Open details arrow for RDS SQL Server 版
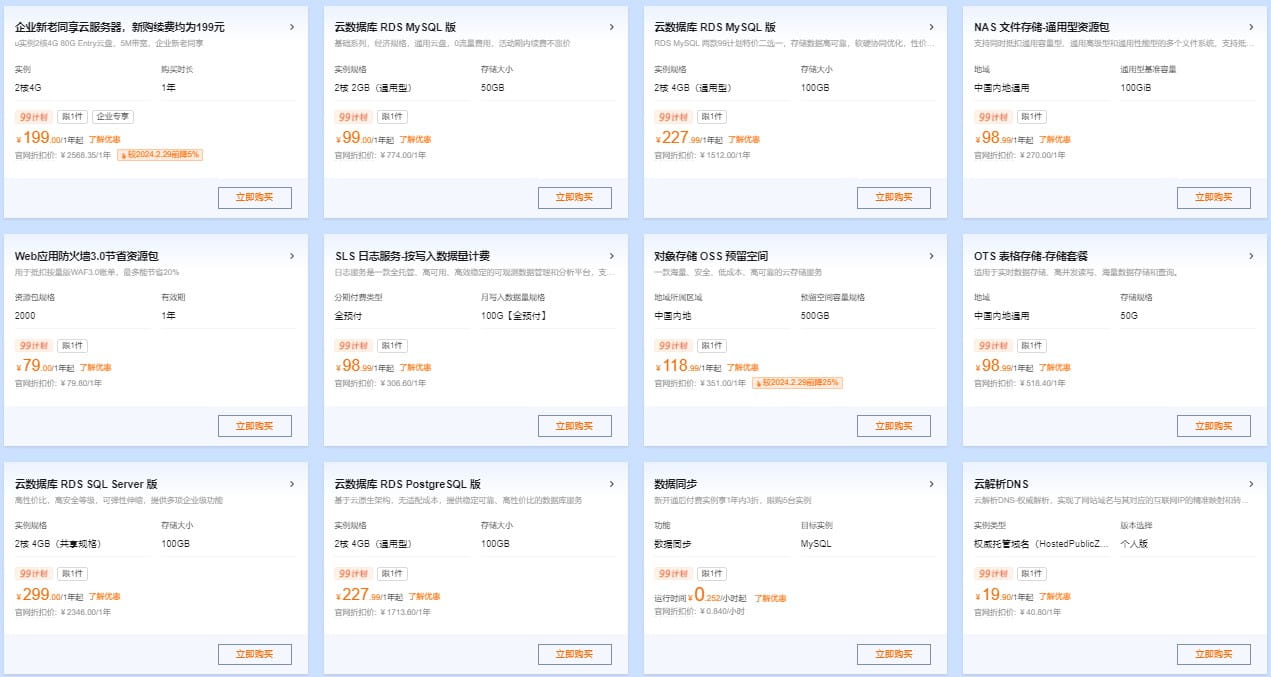 pos(291,484)
